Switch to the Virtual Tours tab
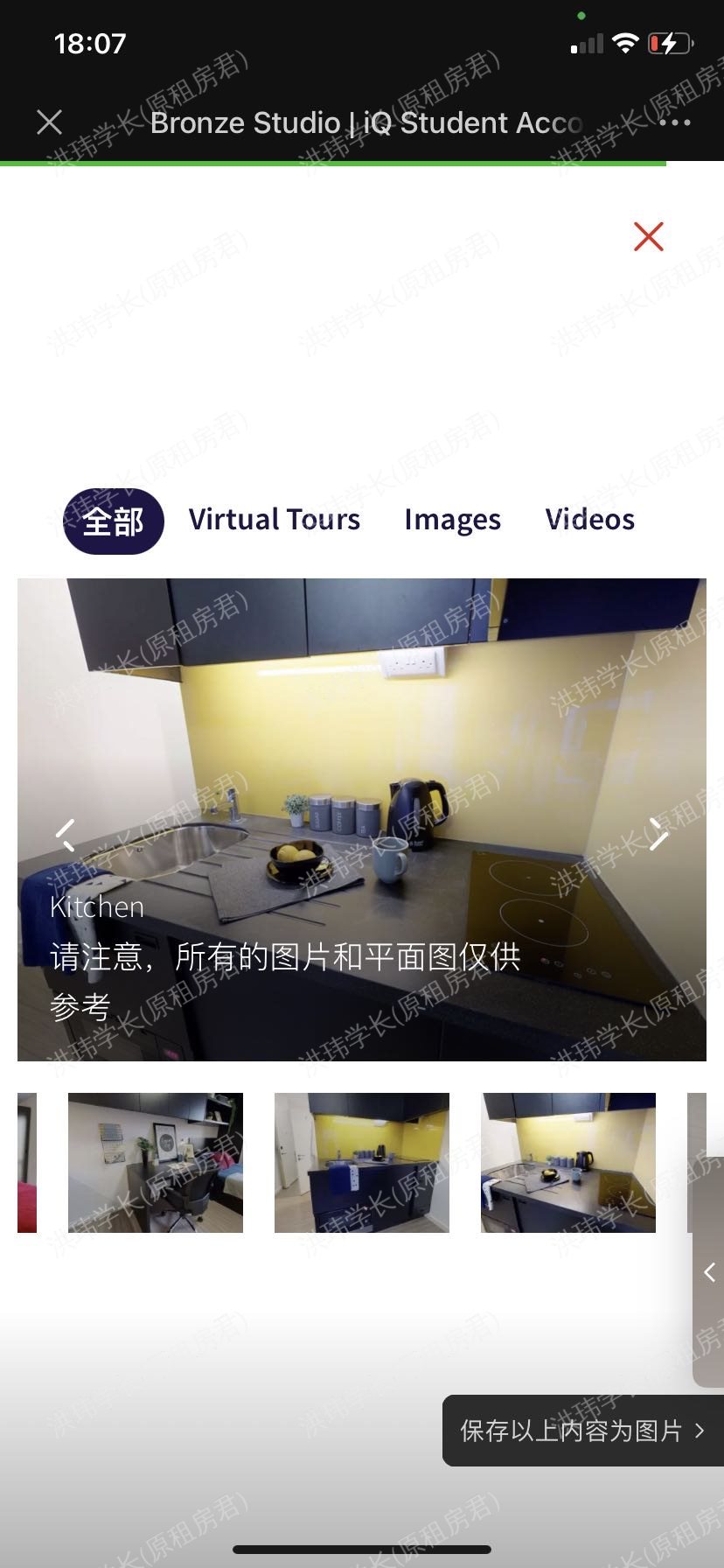 275,520
